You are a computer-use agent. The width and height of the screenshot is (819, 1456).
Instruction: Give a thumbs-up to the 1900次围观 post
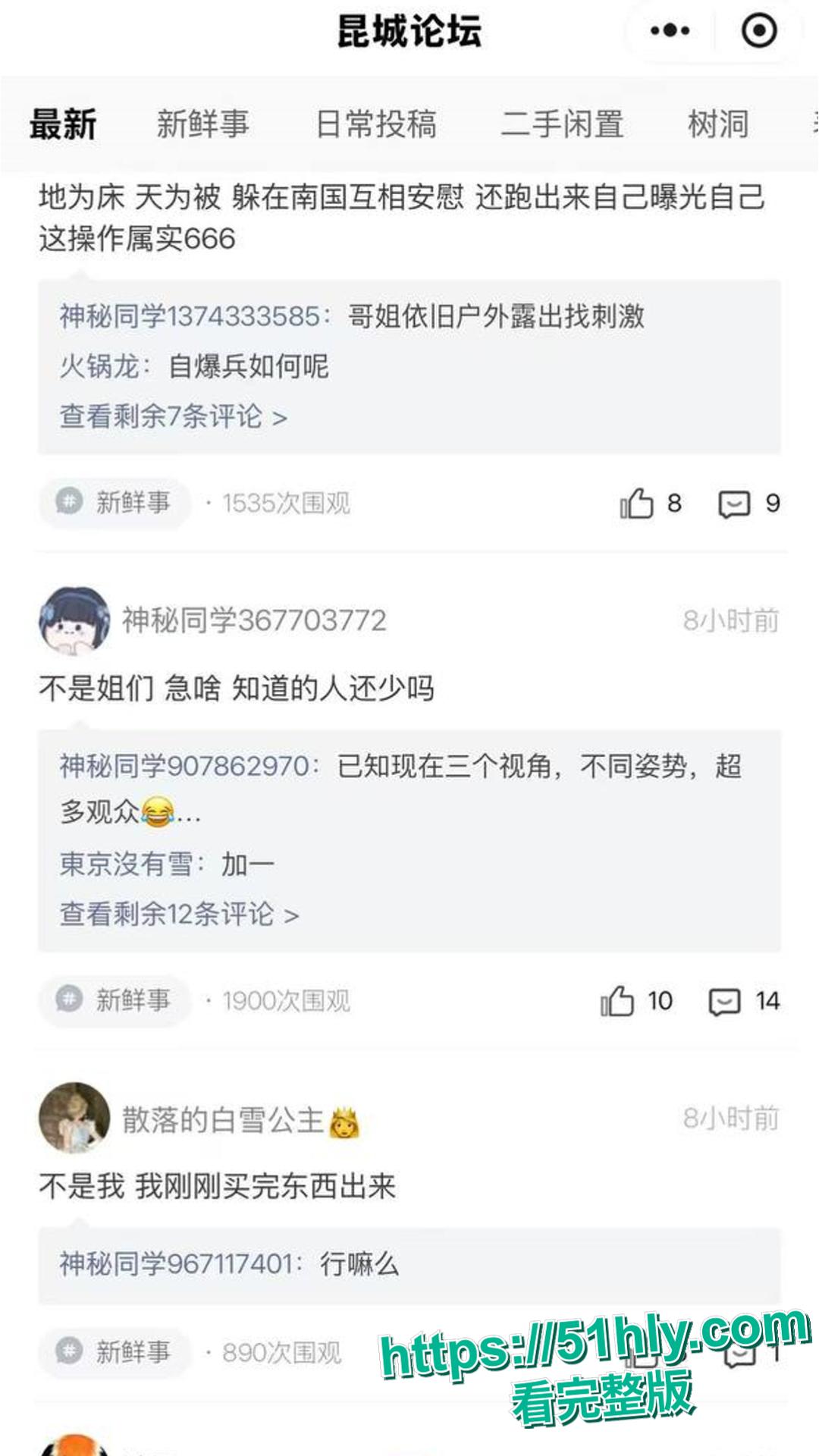[620, 1001]
